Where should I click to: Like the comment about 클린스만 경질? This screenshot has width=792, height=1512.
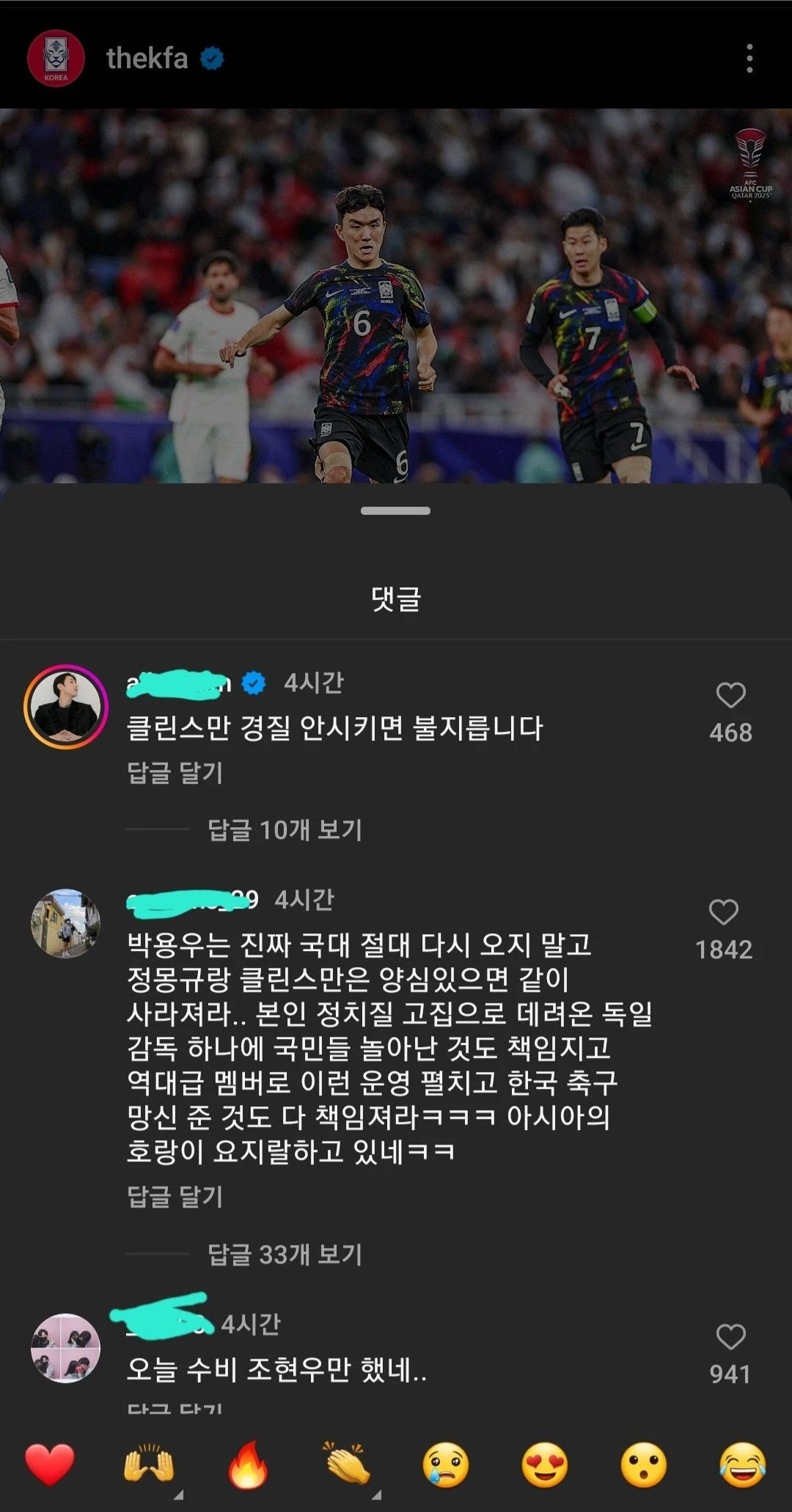click(730, 695)
